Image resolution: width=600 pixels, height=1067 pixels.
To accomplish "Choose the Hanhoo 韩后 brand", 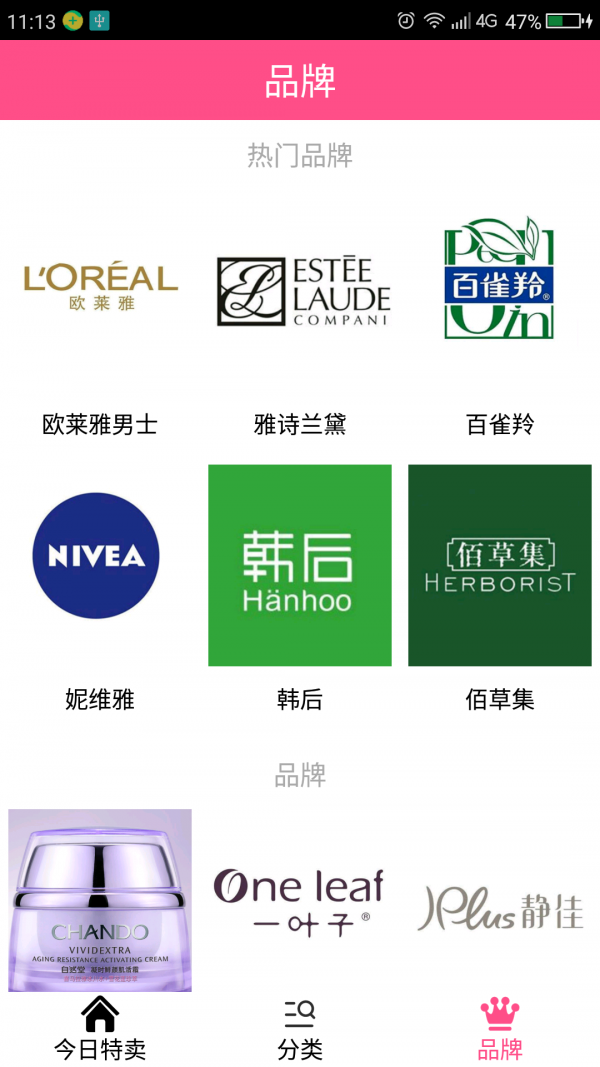I will (300, 565).
